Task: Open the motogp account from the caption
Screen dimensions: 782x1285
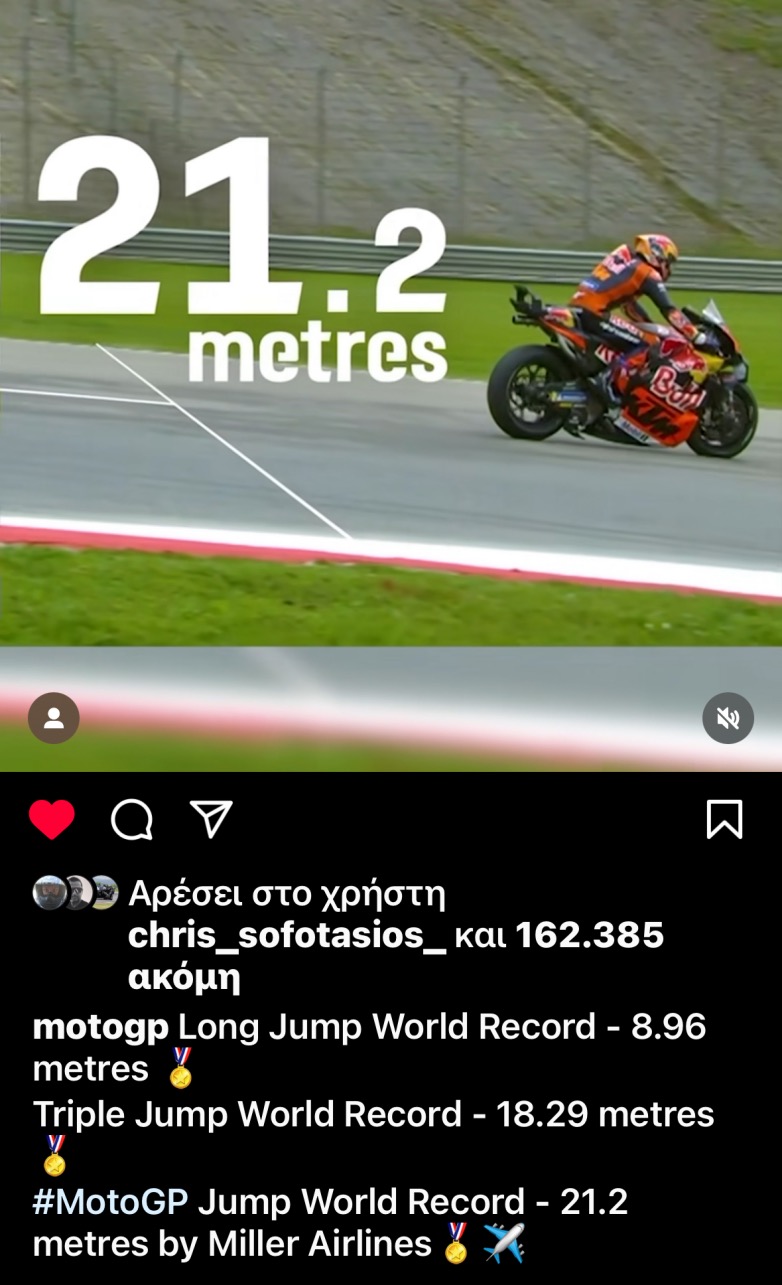Action: coord(100,1027)
